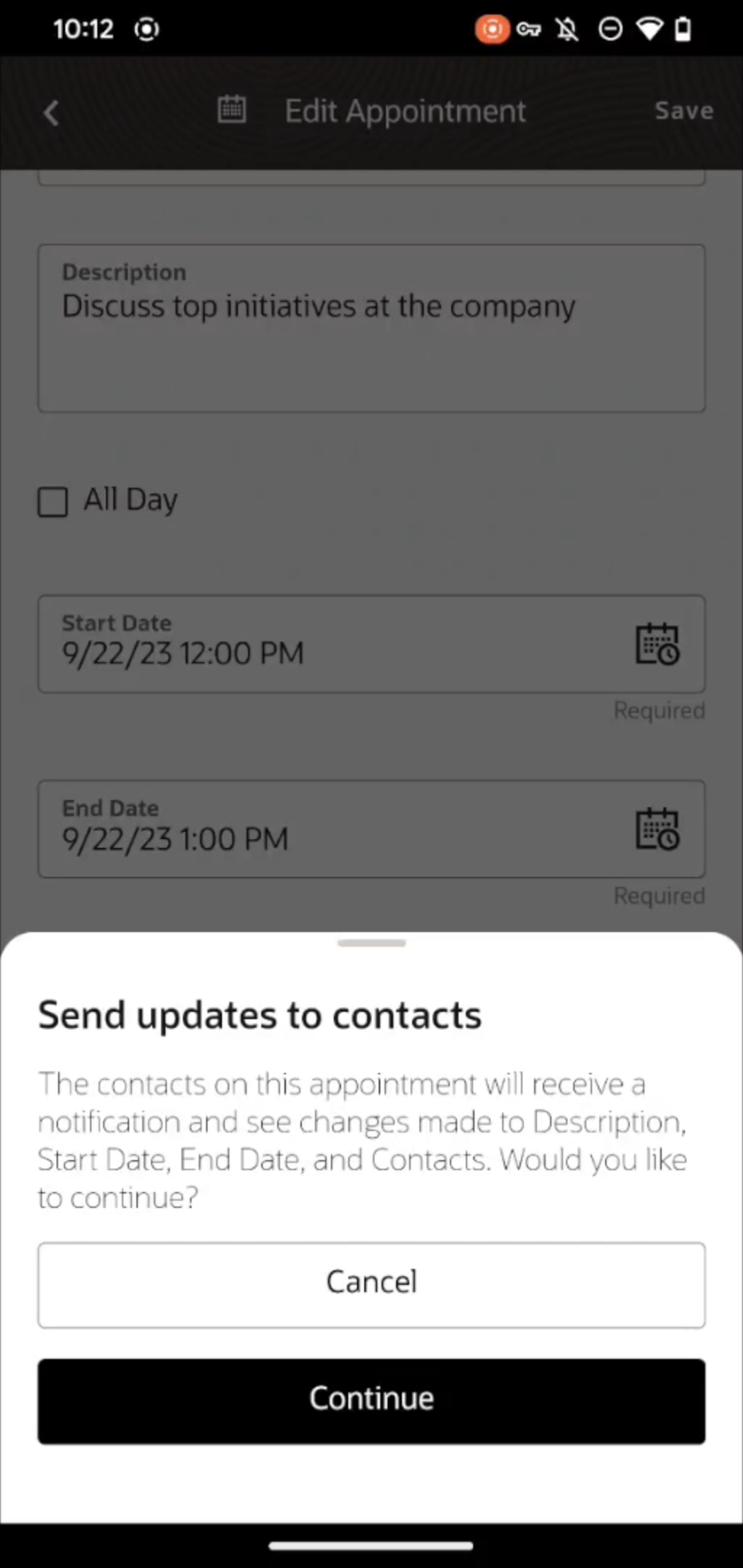The height and width of the screenshot is (1568, 743).
Task: Open the End Date calendar picker
Action: [657, 829]
